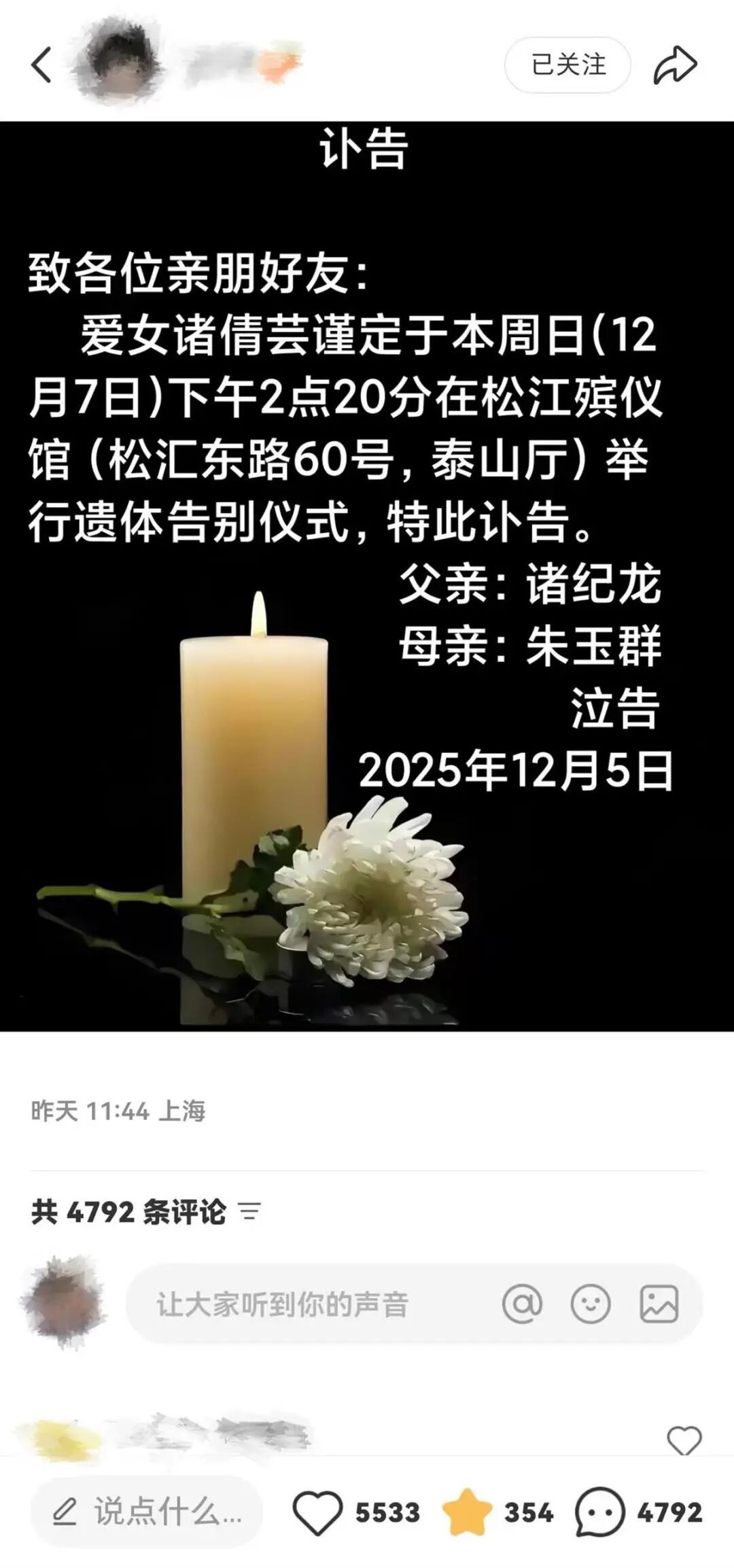Viewport: 734px width, 1568px height.
Task: Go back using the top-left arrow
Action: coord(41,65)
